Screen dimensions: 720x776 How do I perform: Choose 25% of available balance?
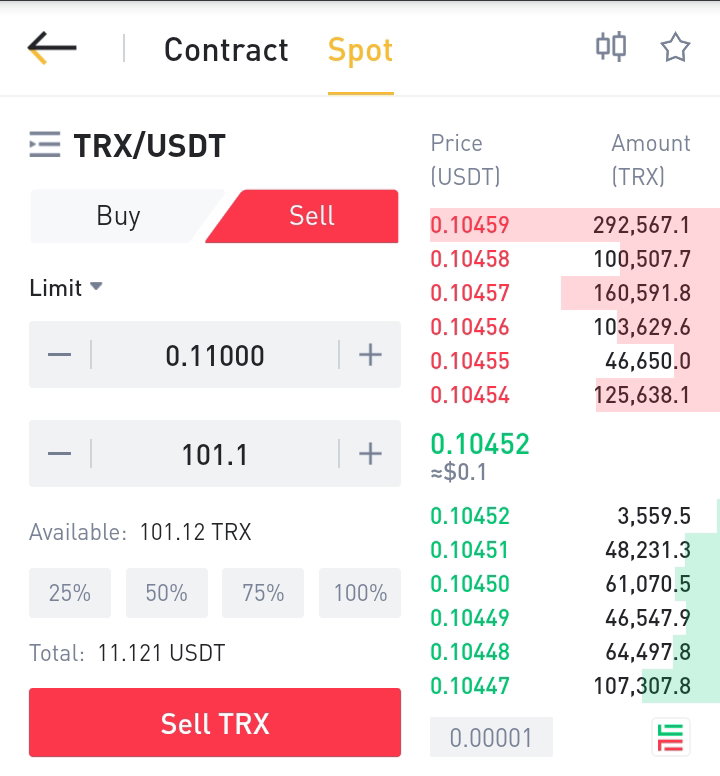[70, 593]
